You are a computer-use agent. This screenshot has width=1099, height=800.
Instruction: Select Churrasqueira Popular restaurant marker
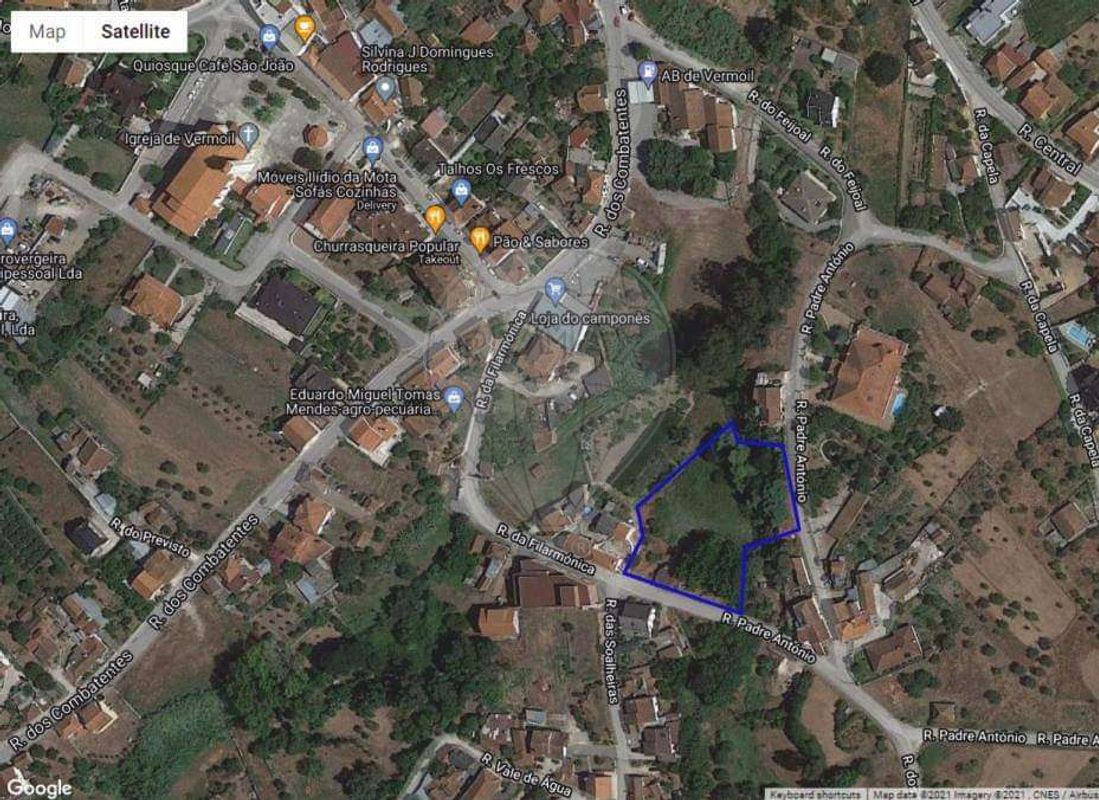[x=434, y=217]
